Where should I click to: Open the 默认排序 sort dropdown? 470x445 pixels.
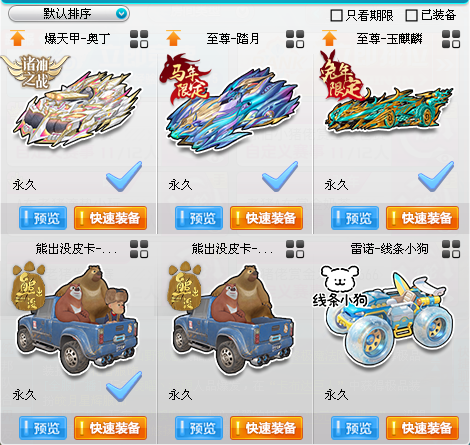[x=69, y=14]
